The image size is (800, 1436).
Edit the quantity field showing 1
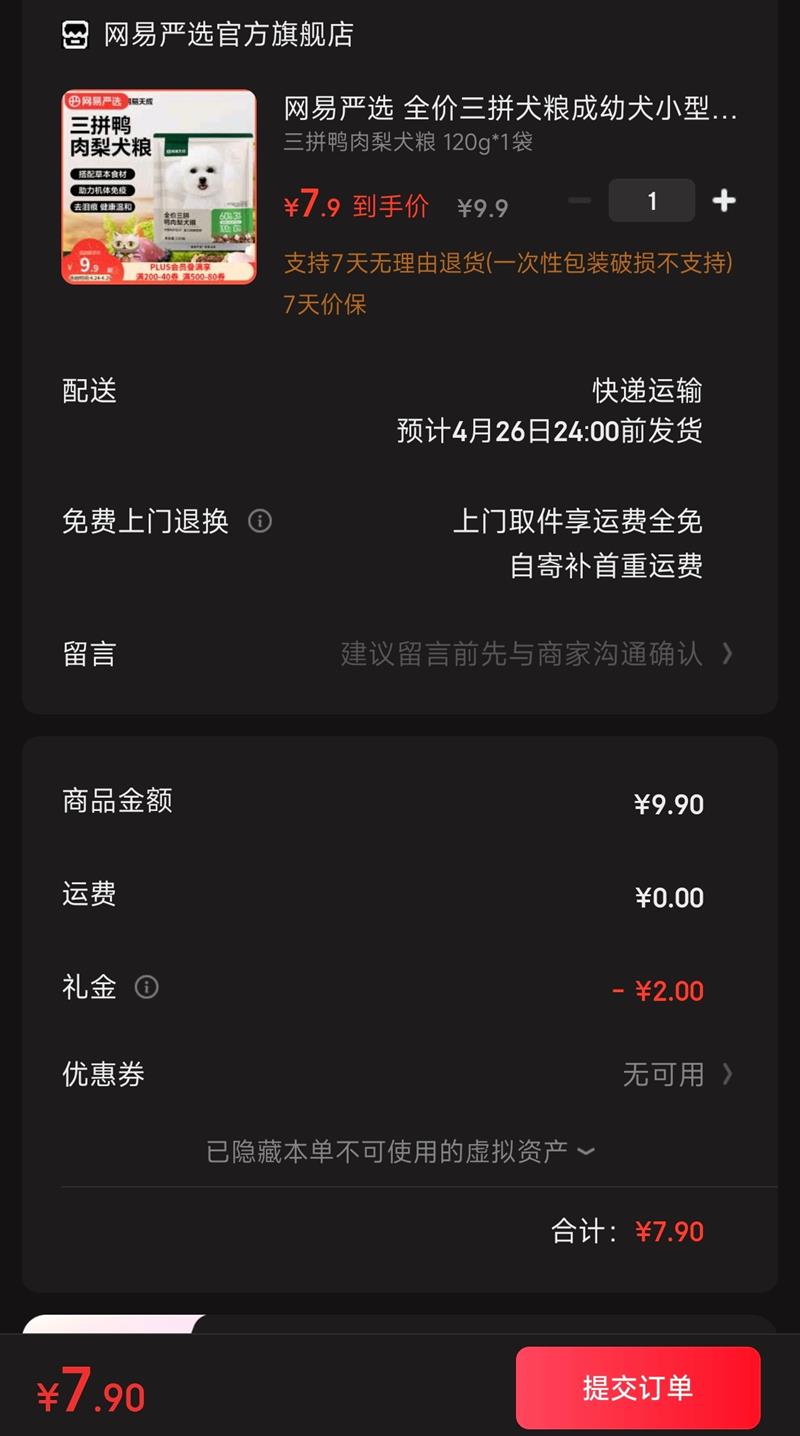coord(652,201)
